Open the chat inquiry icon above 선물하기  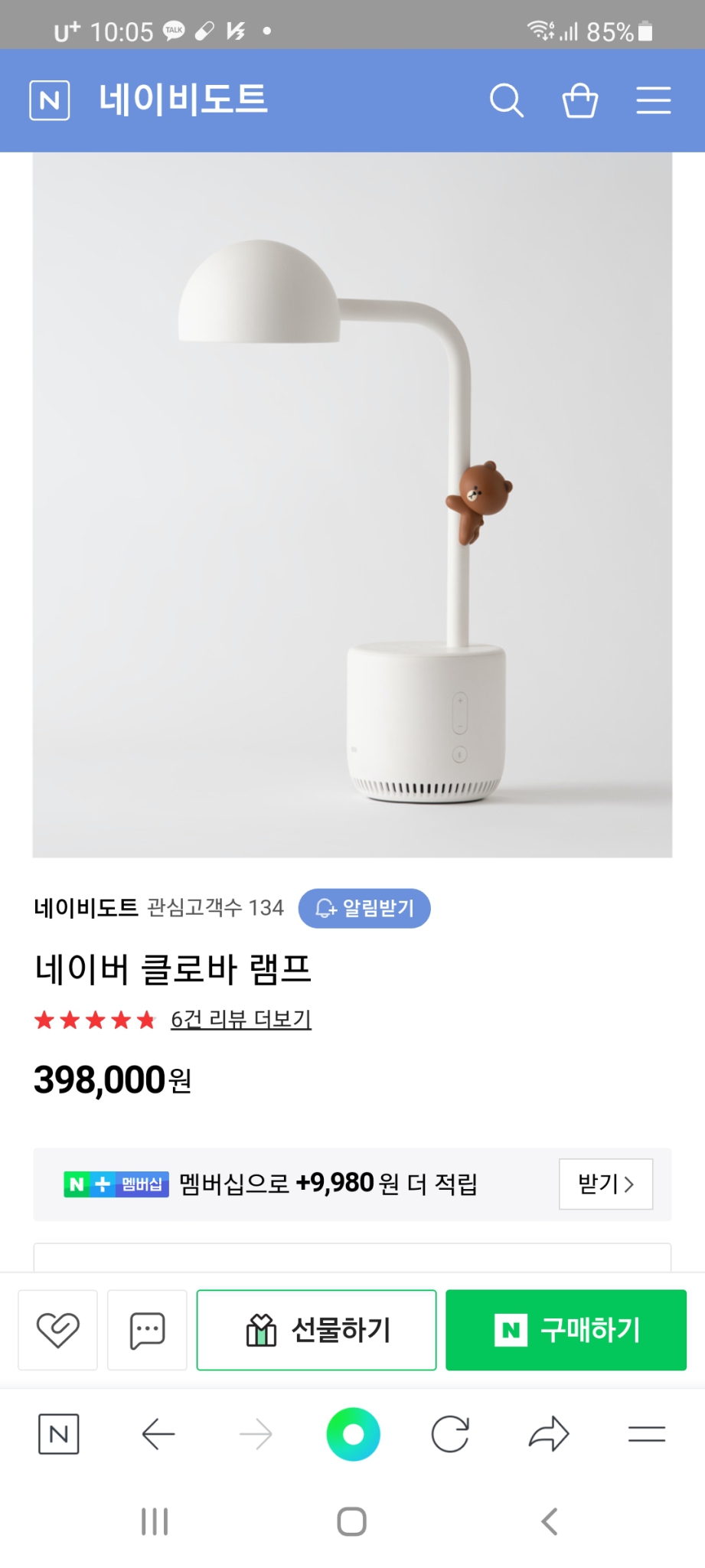(147, 1330)
